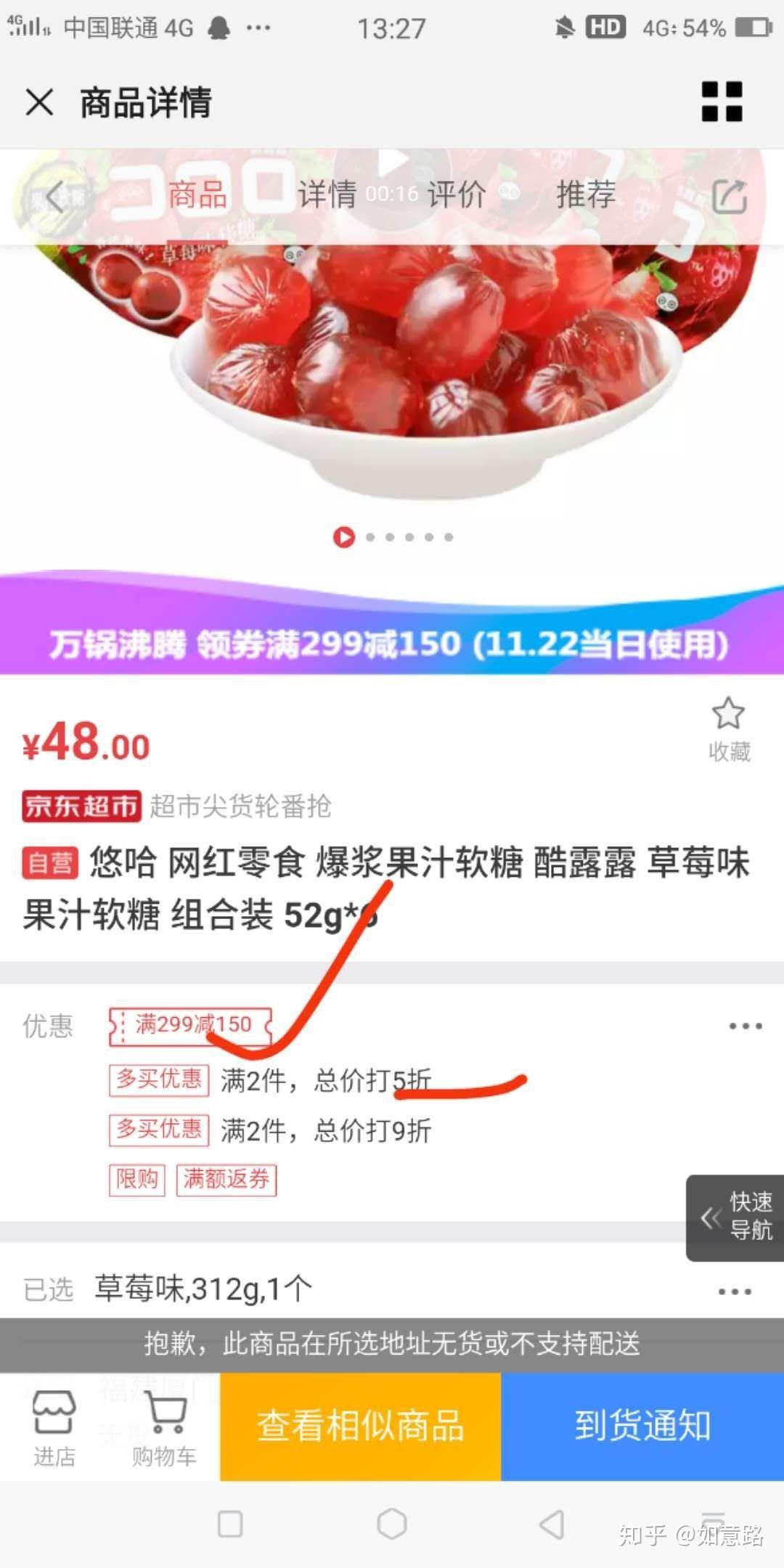Image resolution: width=784 pixels, height=1568 pixels.
Task: Select the red carousel indicator dot
Action: pos(343,538)
